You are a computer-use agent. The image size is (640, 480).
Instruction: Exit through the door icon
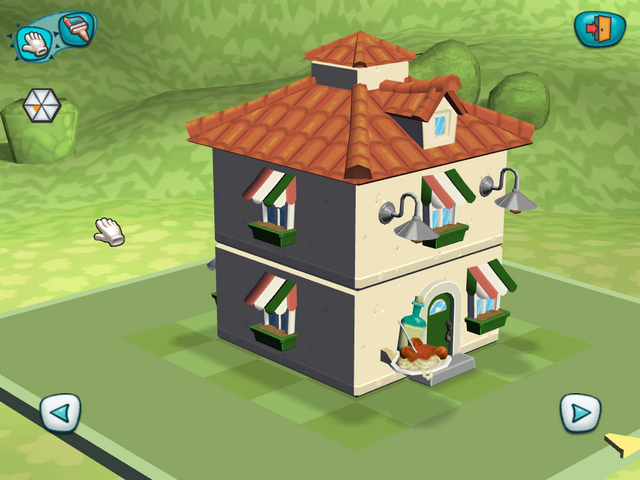(599, 28)
